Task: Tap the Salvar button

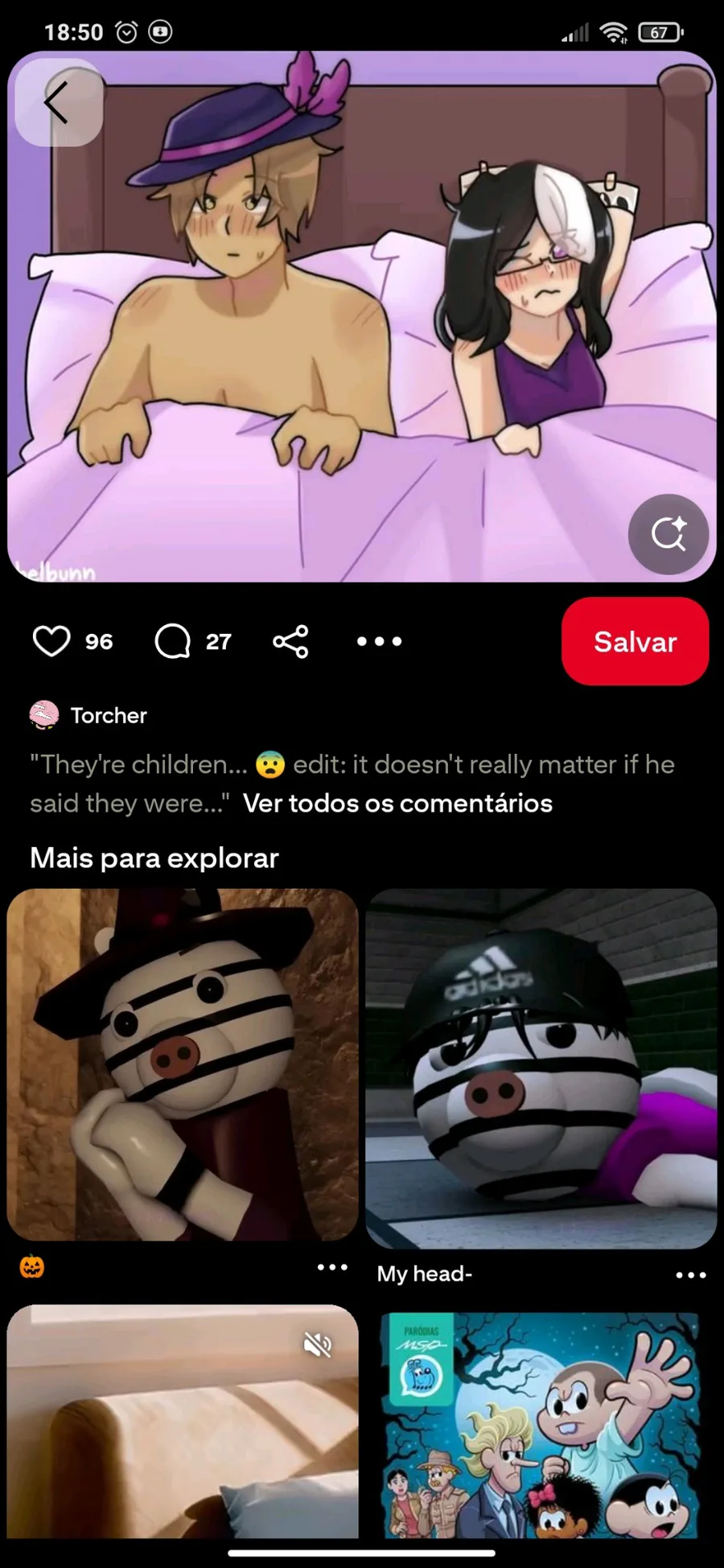Action: [x=635, y=641]
